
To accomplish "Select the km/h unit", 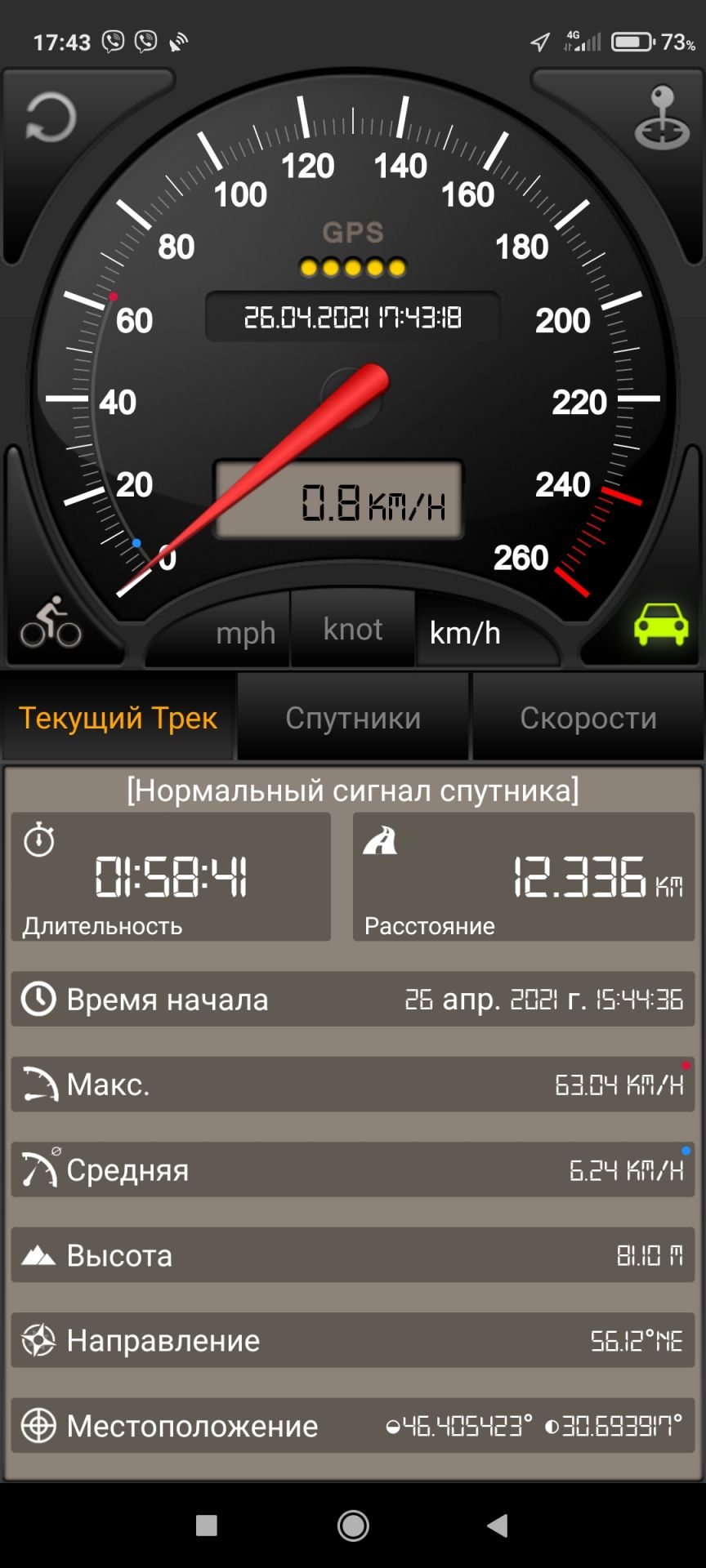I will click(x=465, y=633).
